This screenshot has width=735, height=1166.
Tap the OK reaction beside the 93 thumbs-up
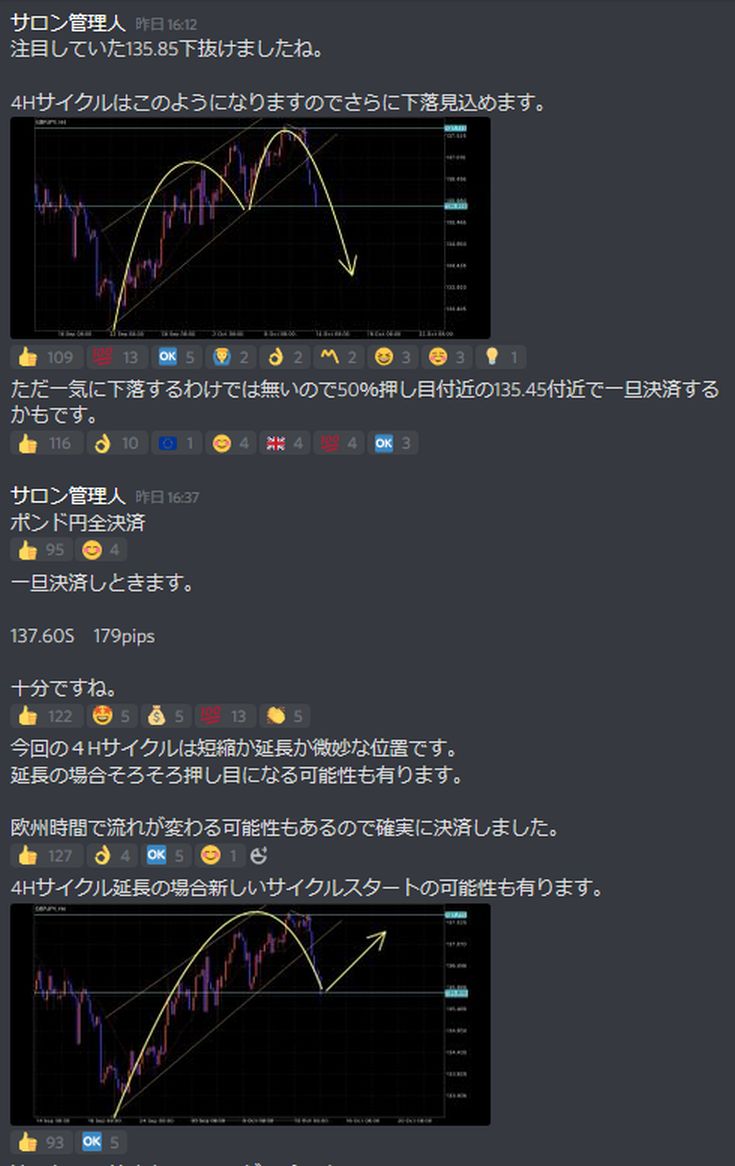point(101,1141)
